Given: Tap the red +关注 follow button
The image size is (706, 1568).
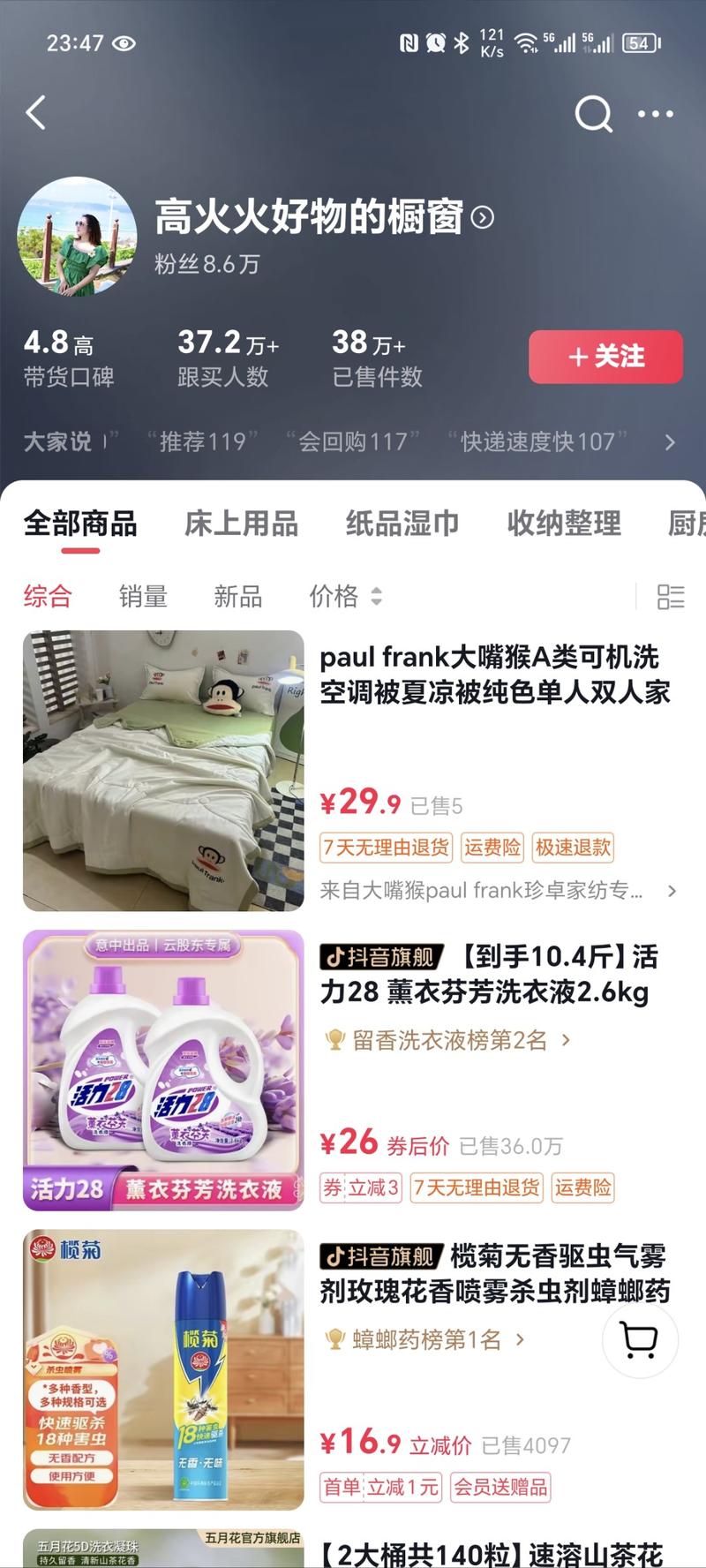Looking at the screenshot, I should point(605,357).
